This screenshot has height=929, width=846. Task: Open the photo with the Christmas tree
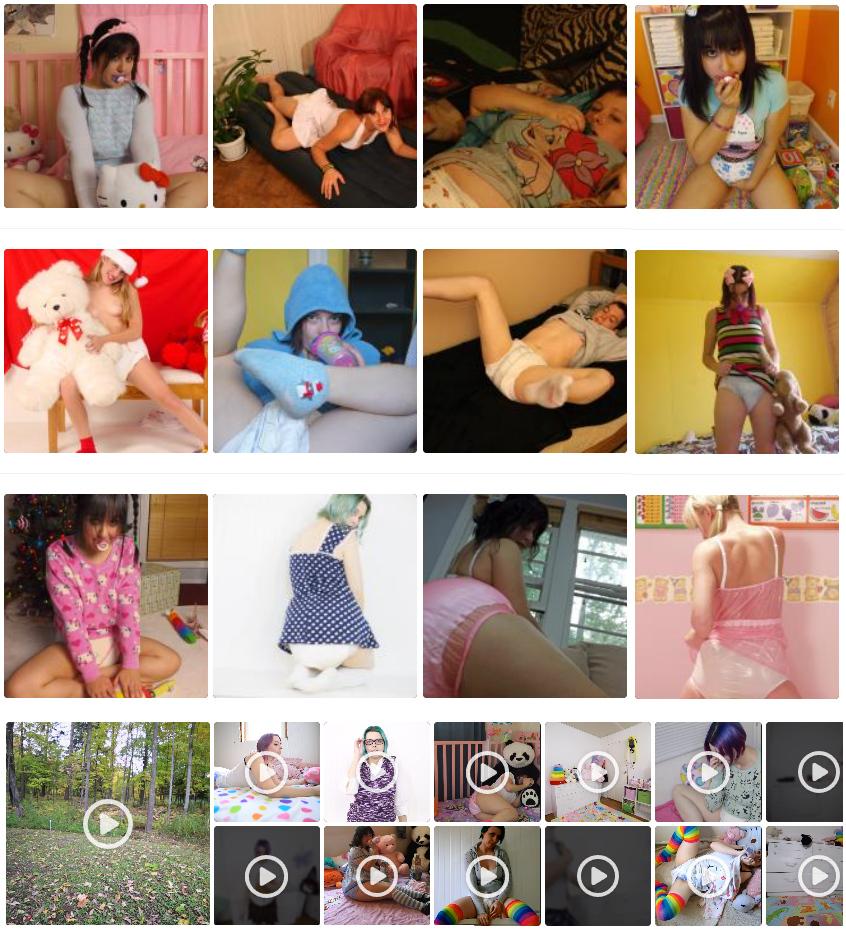[106, 596]
